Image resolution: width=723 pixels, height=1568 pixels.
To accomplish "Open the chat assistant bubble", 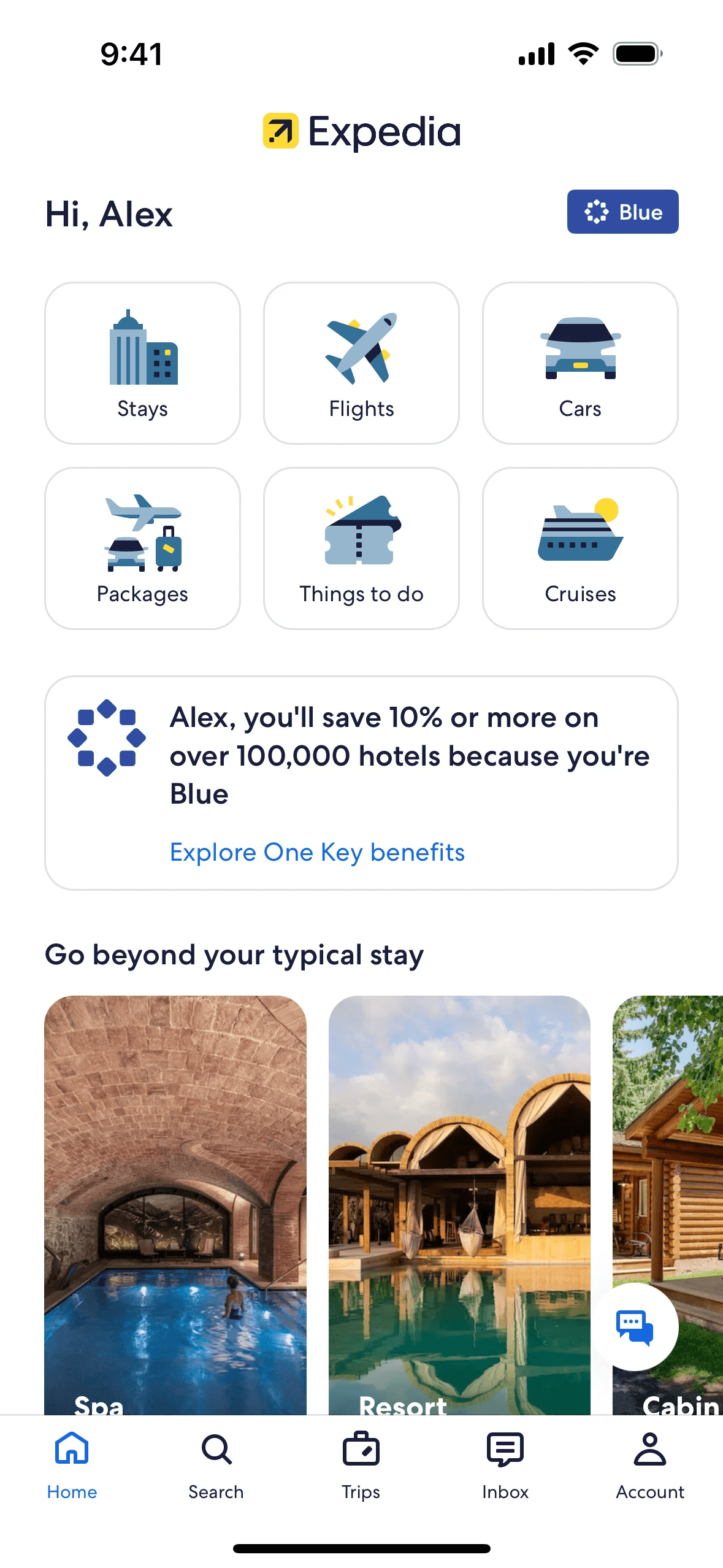I will coord(635,1326).
